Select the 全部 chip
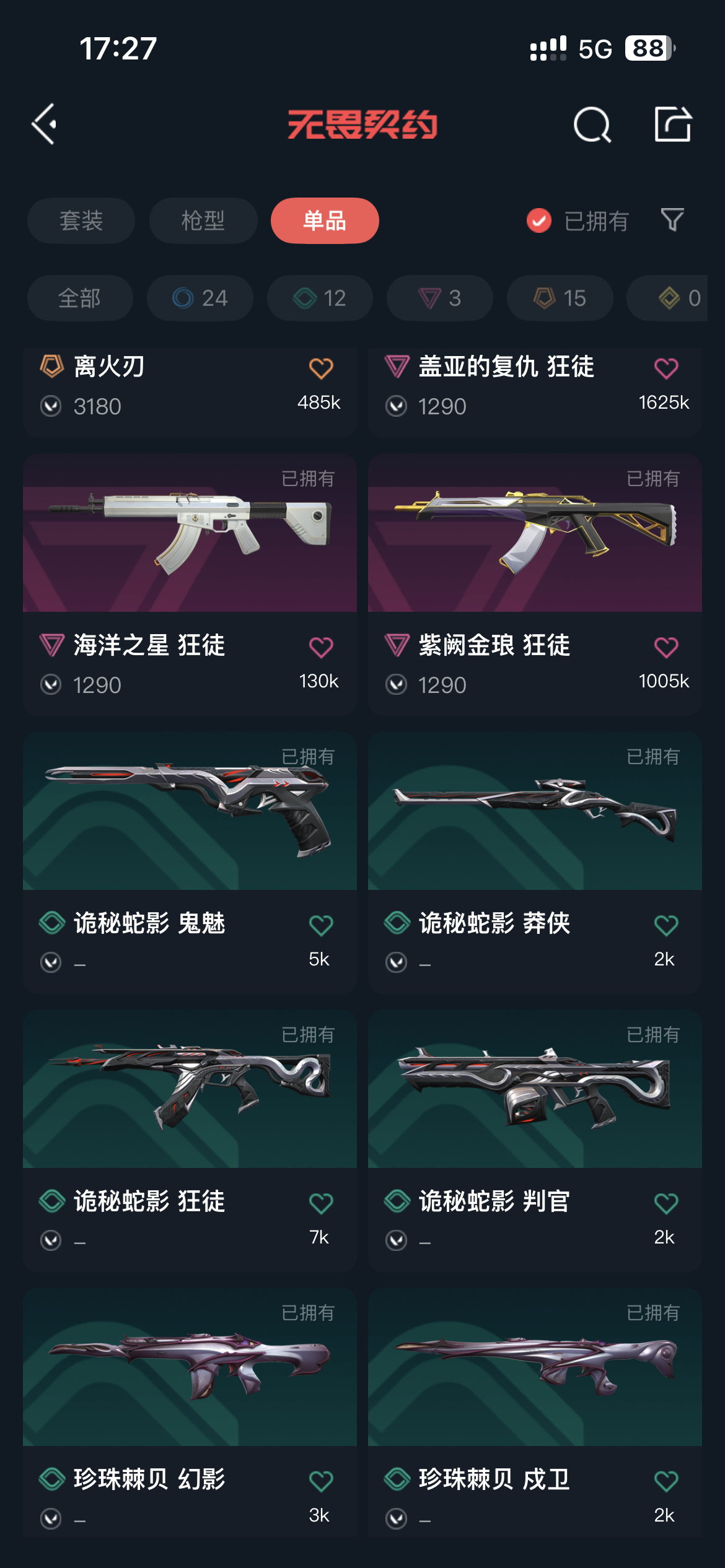The width and height of the screenshot is (725, 1568). [x=80, y=298]
